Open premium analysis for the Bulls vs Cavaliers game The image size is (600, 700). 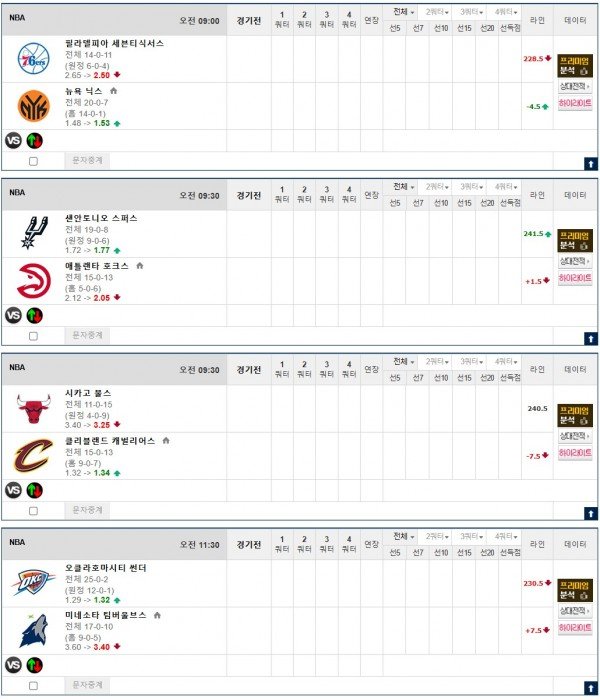point(575,414)
